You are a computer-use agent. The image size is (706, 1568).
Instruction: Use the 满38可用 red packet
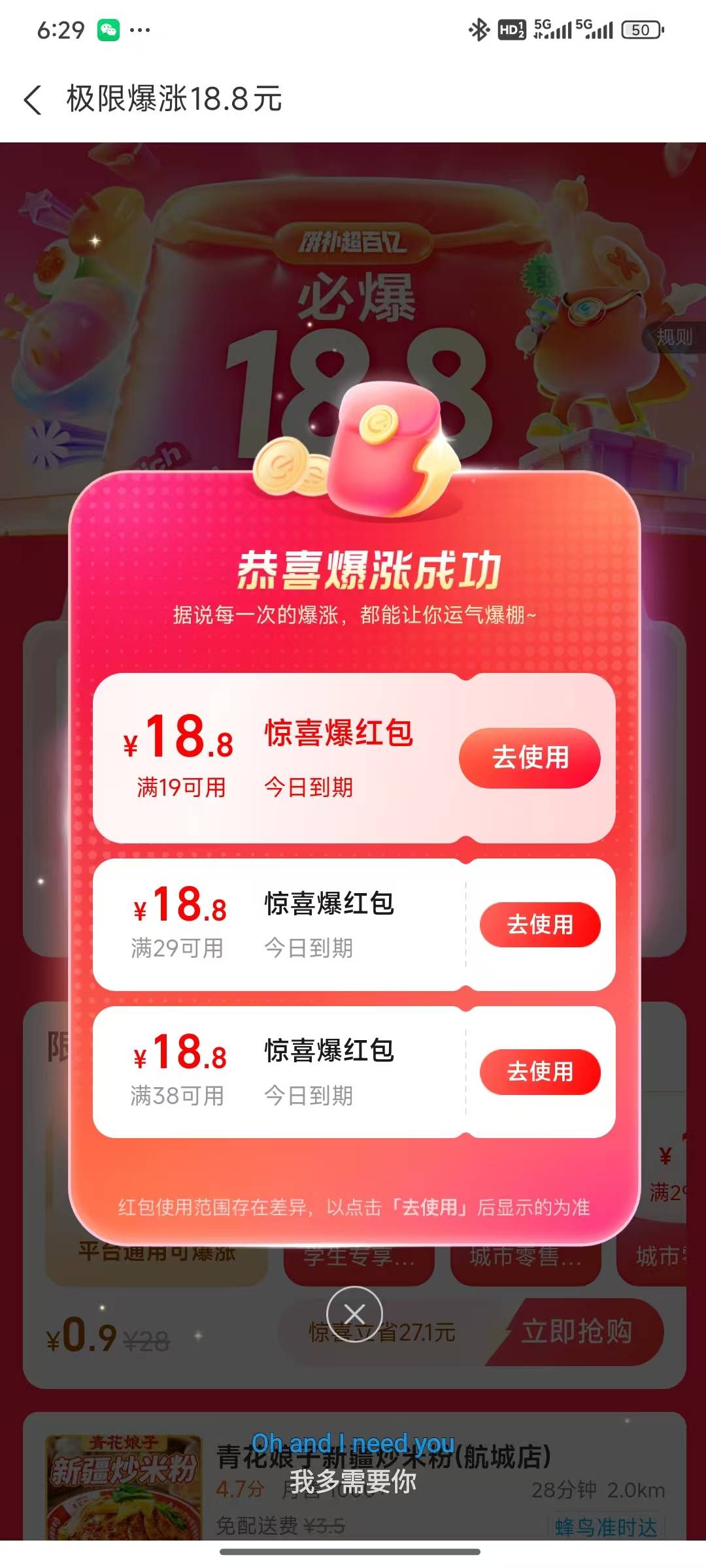pos(540,1071)
